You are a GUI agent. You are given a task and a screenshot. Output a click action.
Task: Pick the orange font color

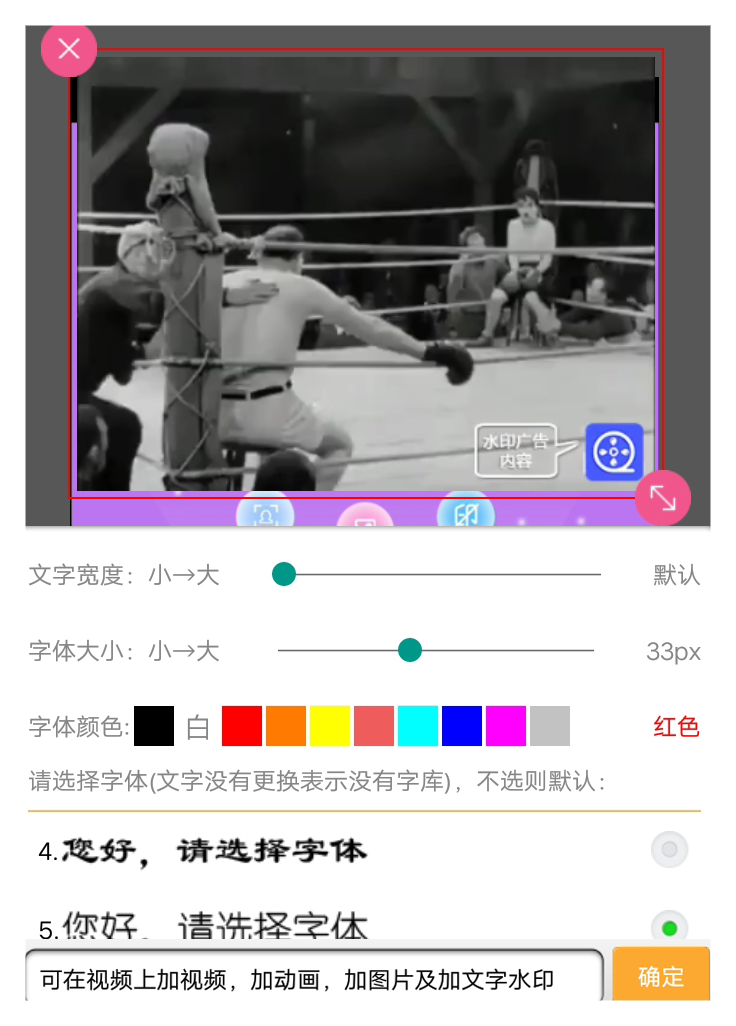(x=286, y=727)
